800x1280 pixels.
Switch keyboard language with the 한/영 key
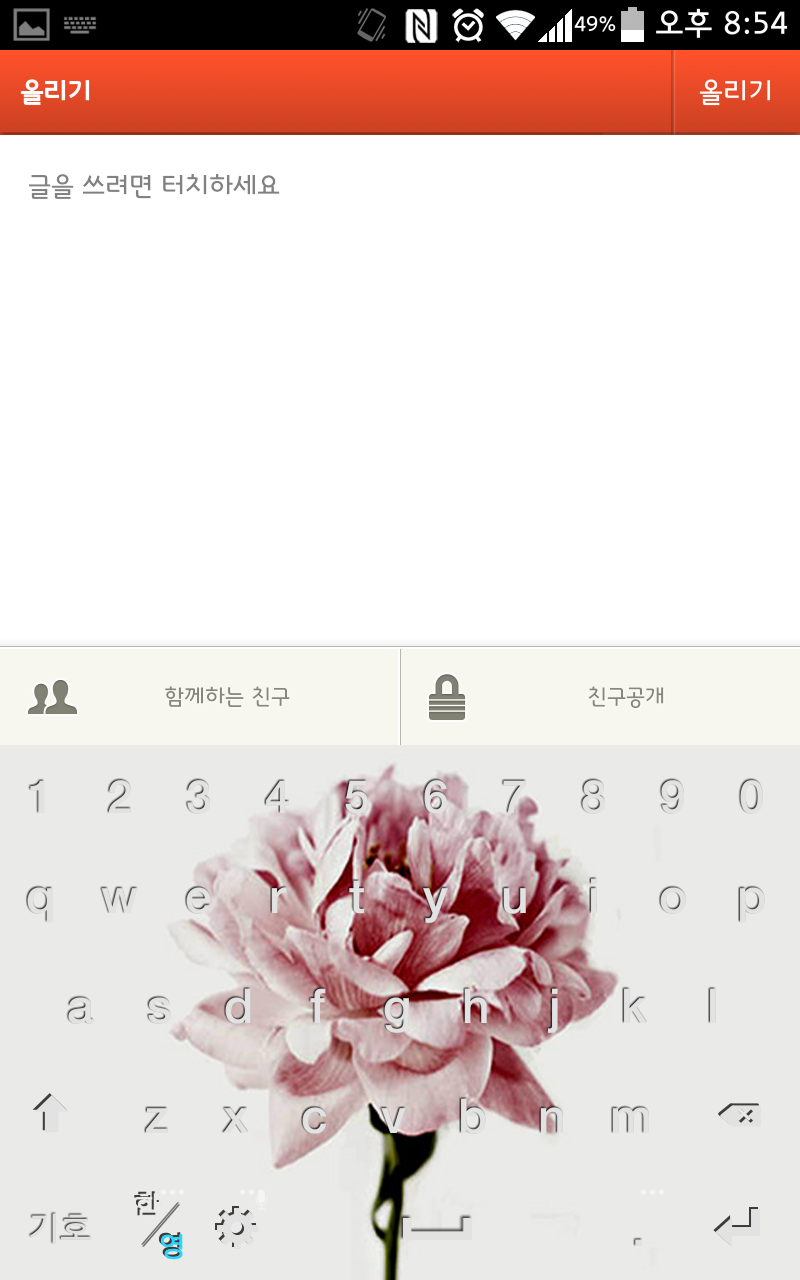point(160,1224)
